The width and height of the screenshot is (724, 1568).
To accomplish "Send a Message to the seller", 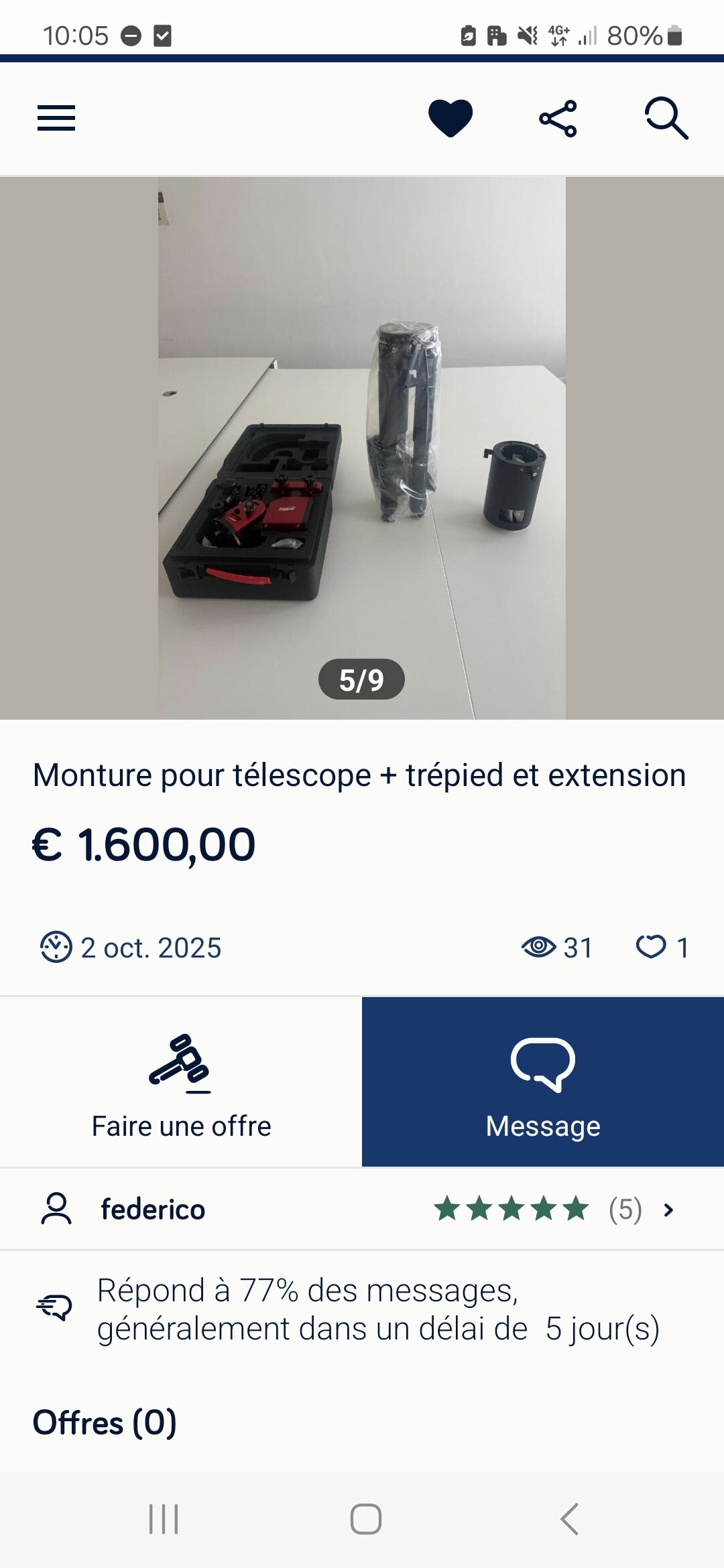I will [x=543, y=1082].
